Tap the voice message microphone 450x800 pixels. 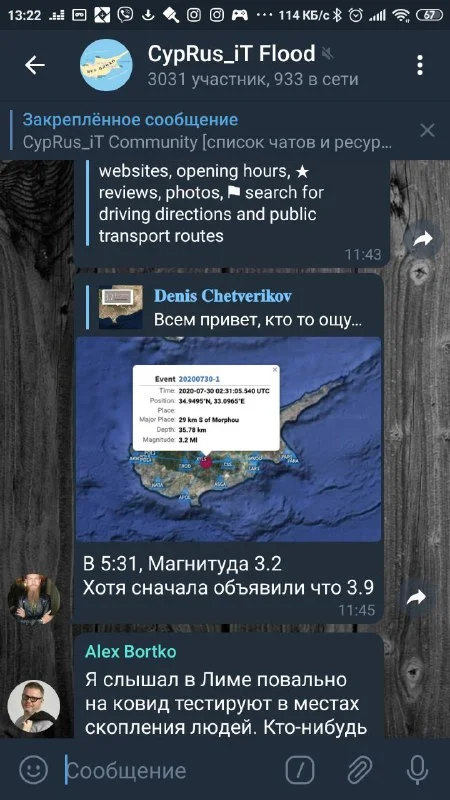tap(417, 770)
